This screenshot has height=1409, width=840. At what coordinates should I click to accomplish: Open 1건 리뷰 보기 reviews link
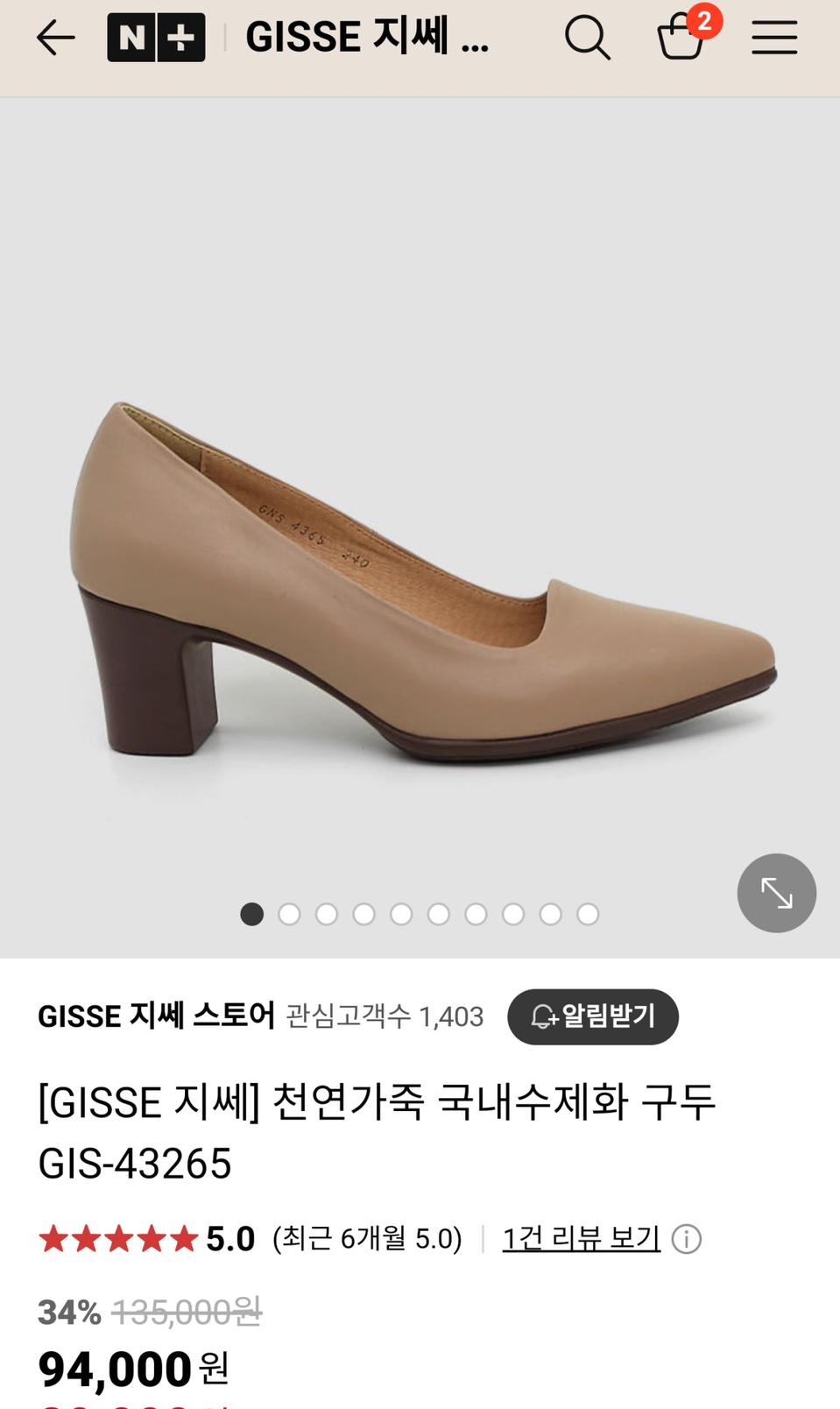point(580,1238)
